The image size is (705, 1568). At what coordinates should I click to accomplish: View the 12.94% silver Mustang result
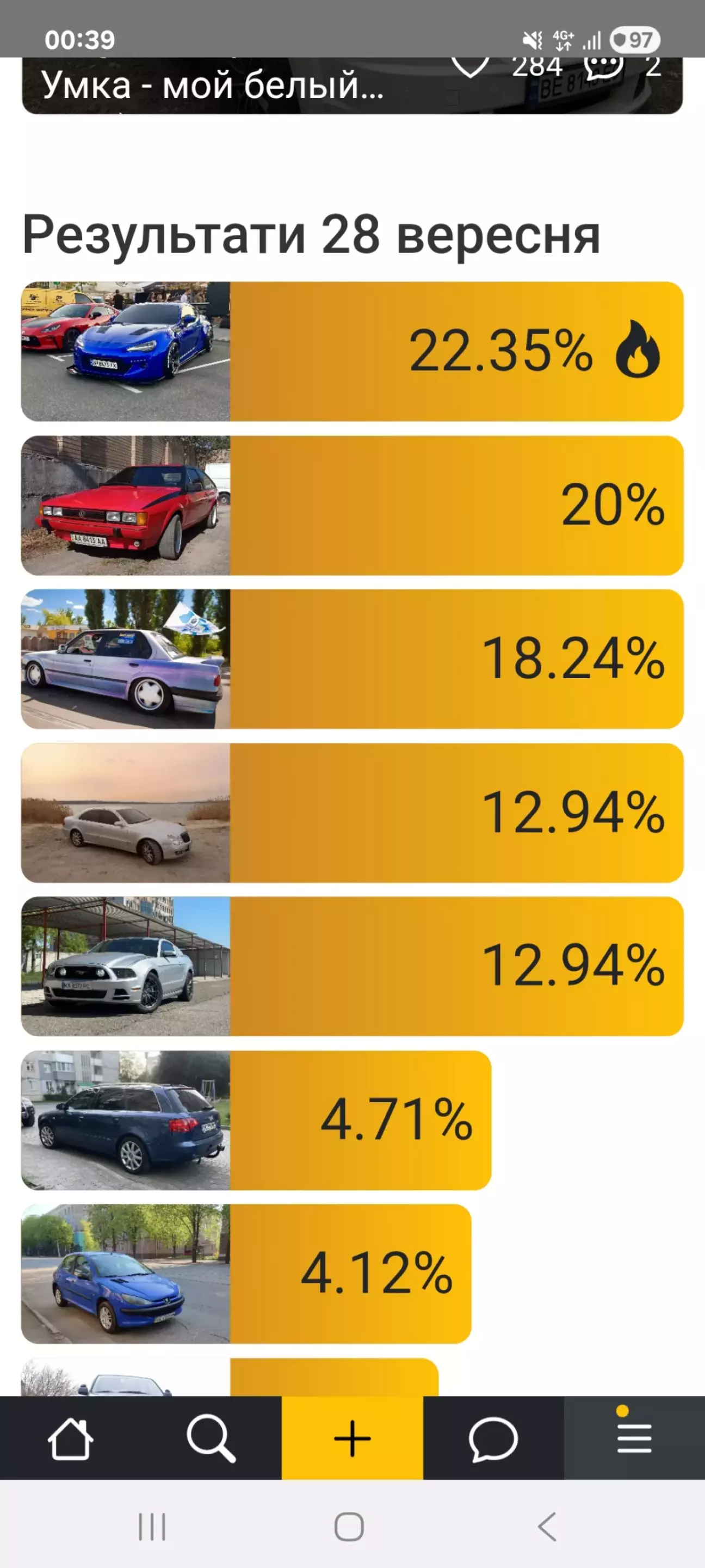[x=352, y=966]
